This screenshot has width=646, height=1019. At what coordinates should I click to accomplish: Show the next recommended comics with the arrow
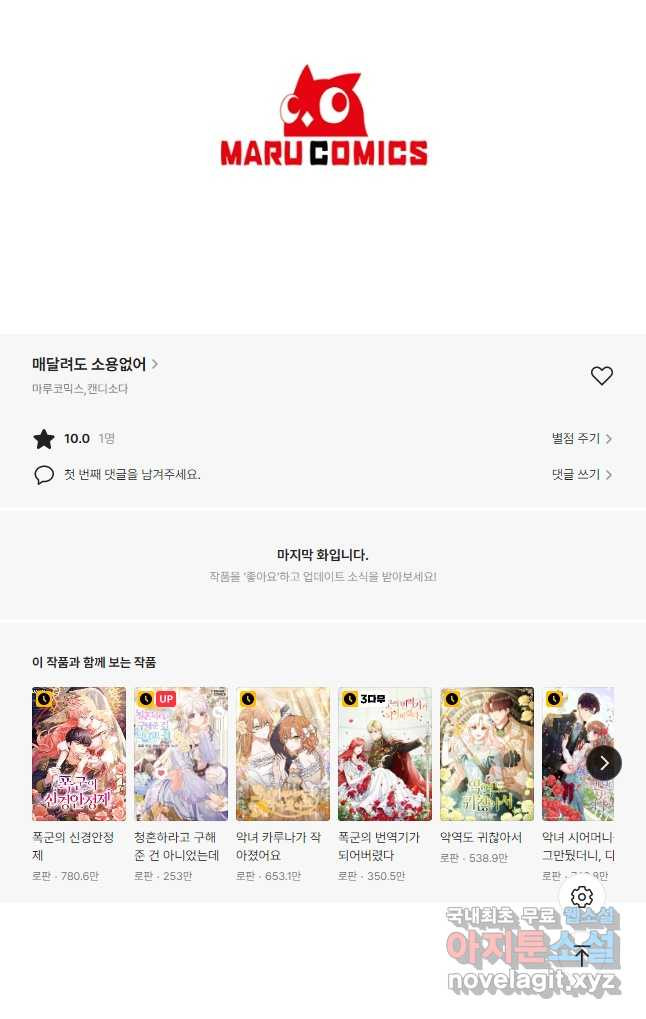[604, 763]
